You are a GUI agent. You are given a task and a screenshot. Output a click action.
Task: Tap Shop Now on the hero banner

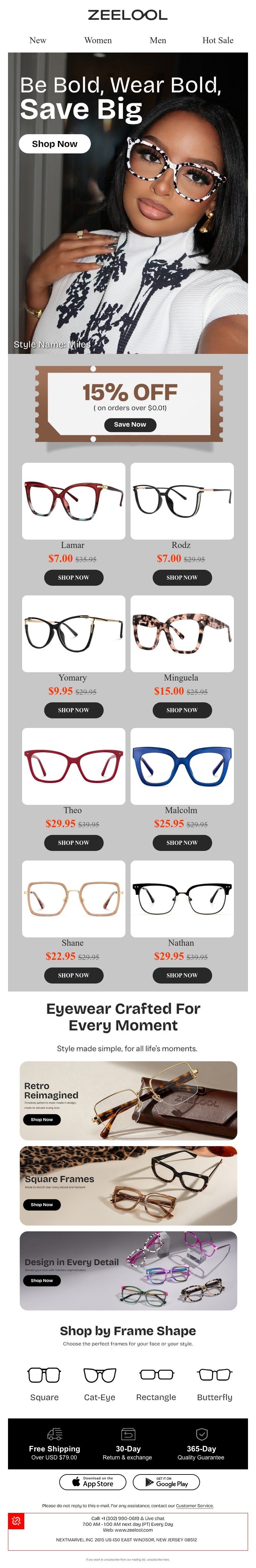tap(54, 144)
